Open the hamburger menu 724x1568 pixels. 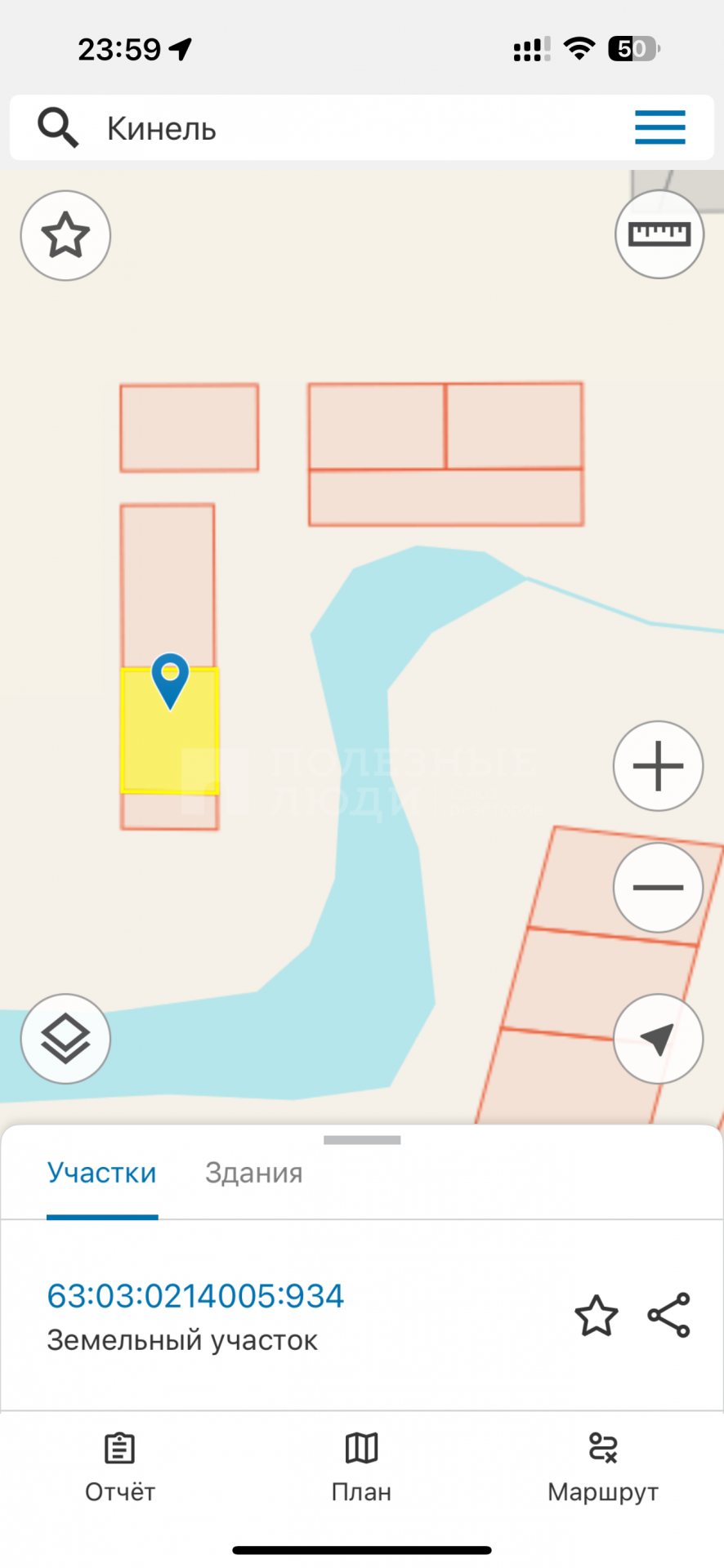tap(659, 127)
